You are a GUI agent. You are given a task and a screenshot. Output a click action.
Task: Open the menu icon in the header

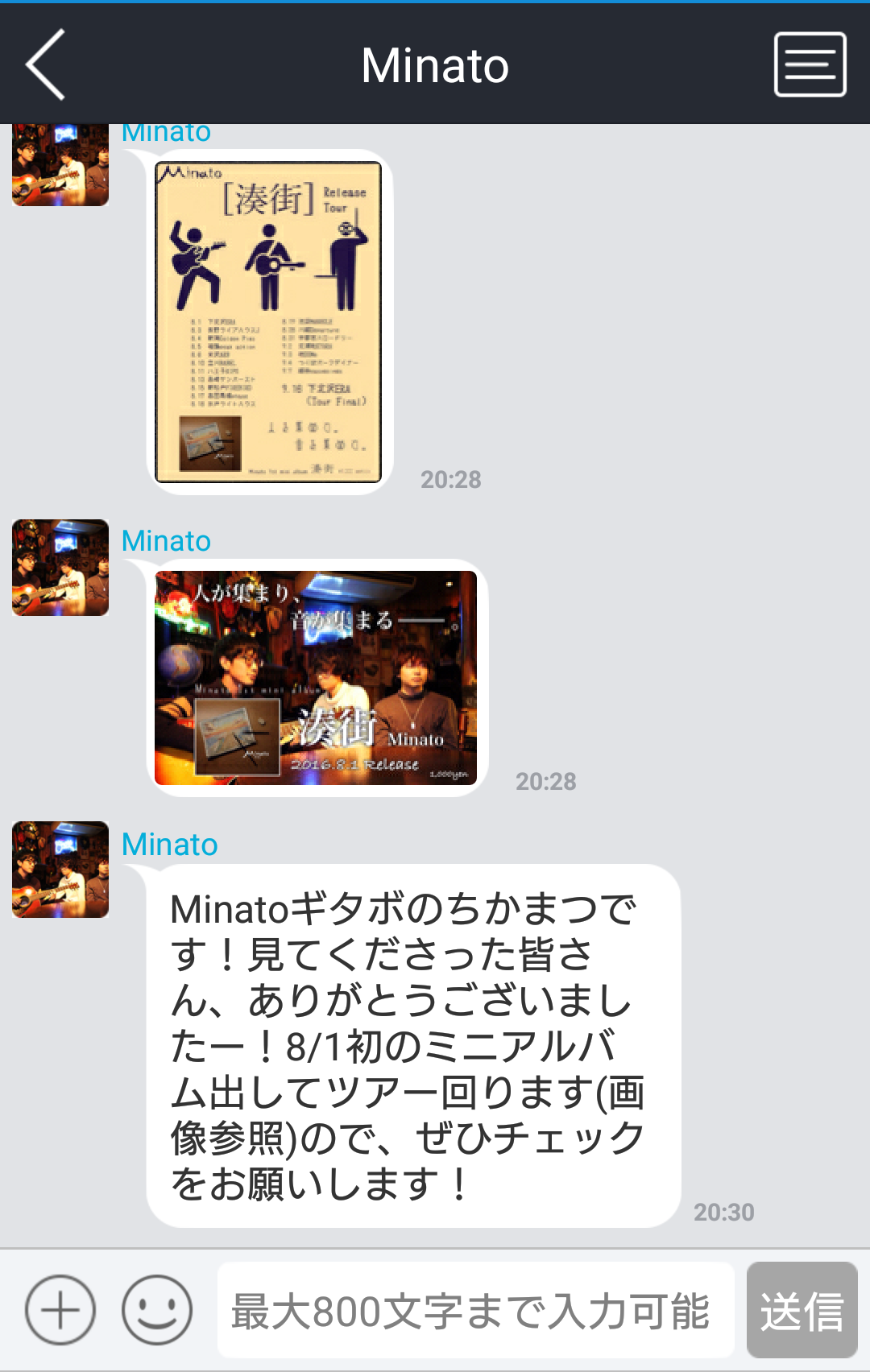point(810,64)
